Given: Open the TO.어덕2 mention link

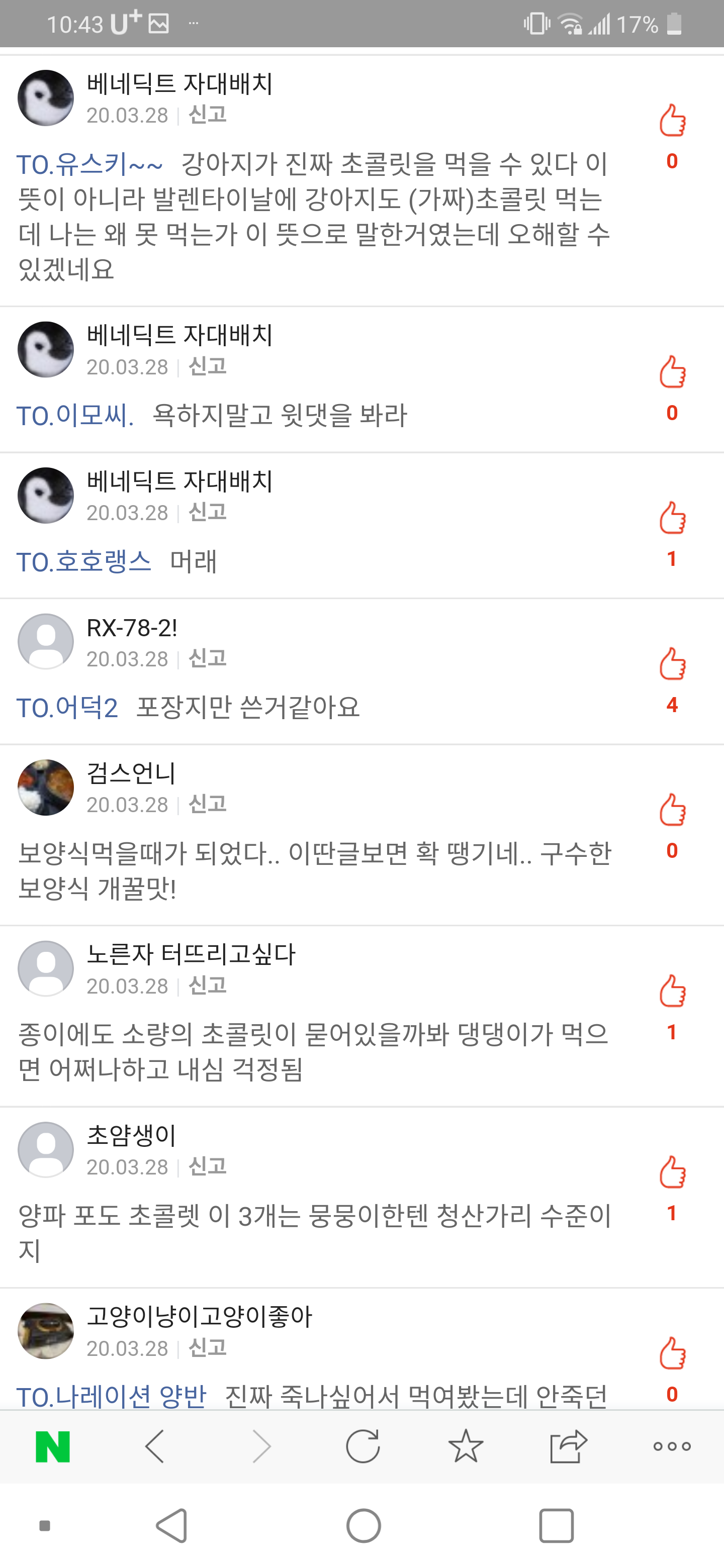Looking at the screenshot, I should [67, 708].
